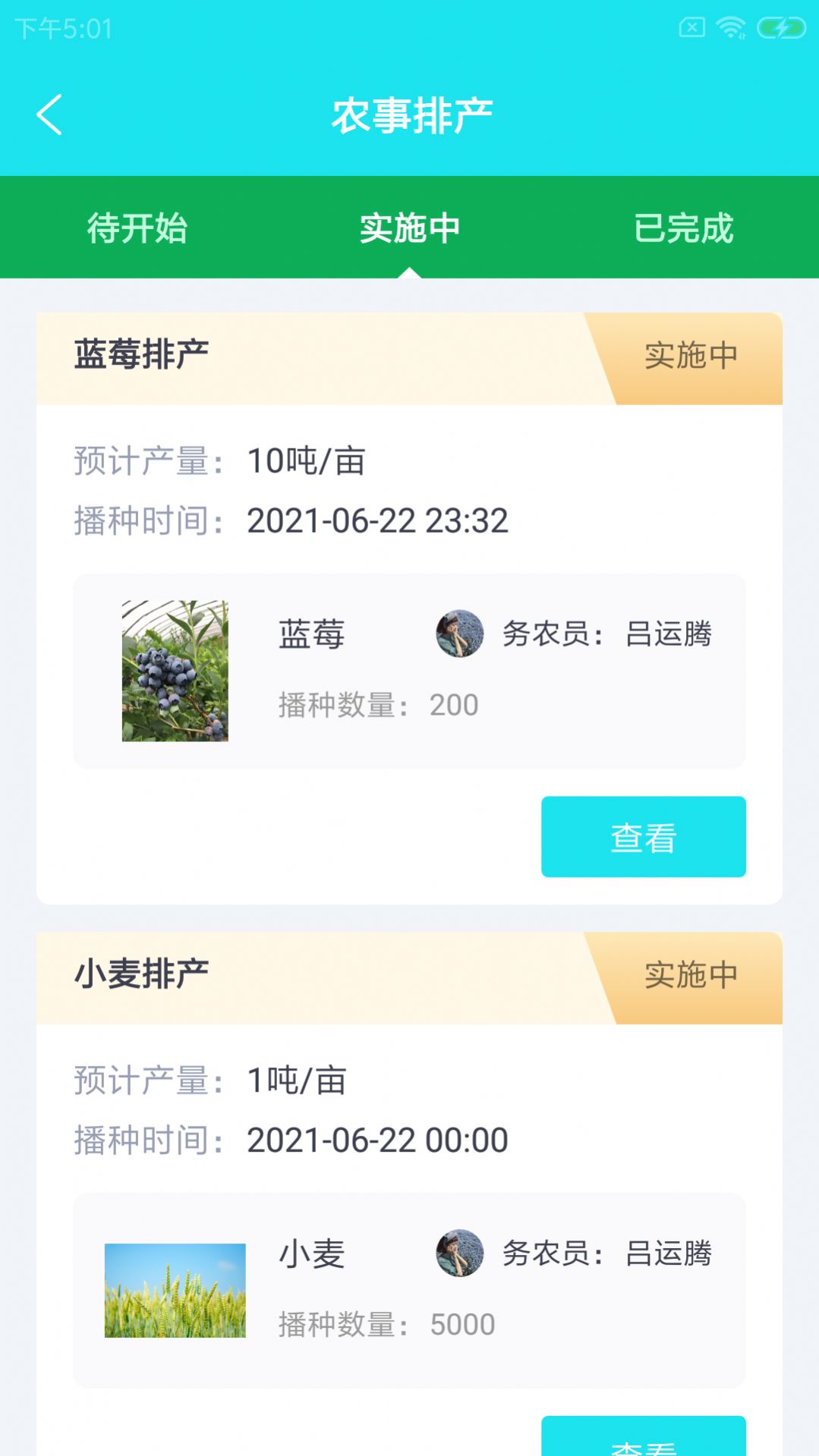
Task: Select the 播种数量 200 value
Action: click(x=454, y=705)
